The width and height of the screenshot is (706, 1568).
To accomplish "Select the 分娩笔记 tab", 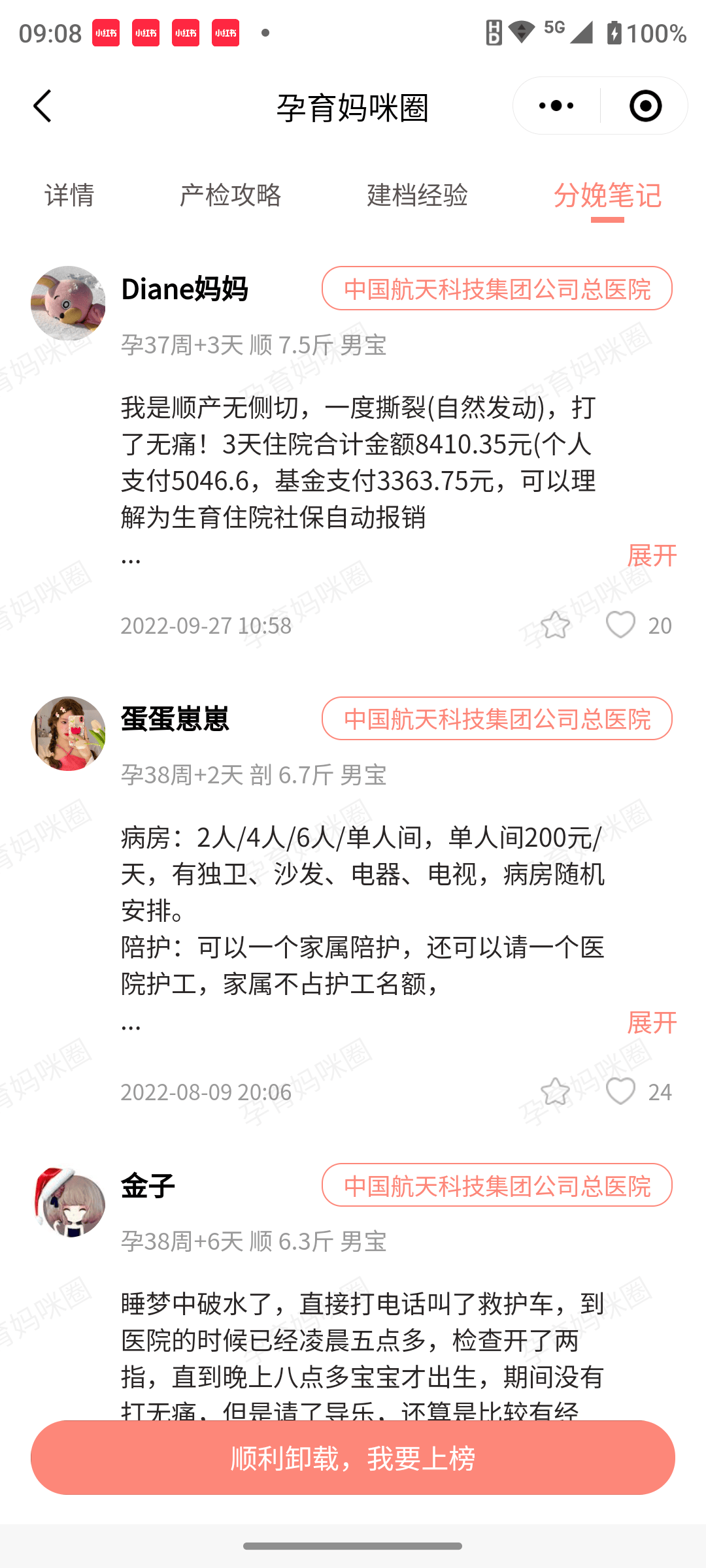I will click(607, 195).
